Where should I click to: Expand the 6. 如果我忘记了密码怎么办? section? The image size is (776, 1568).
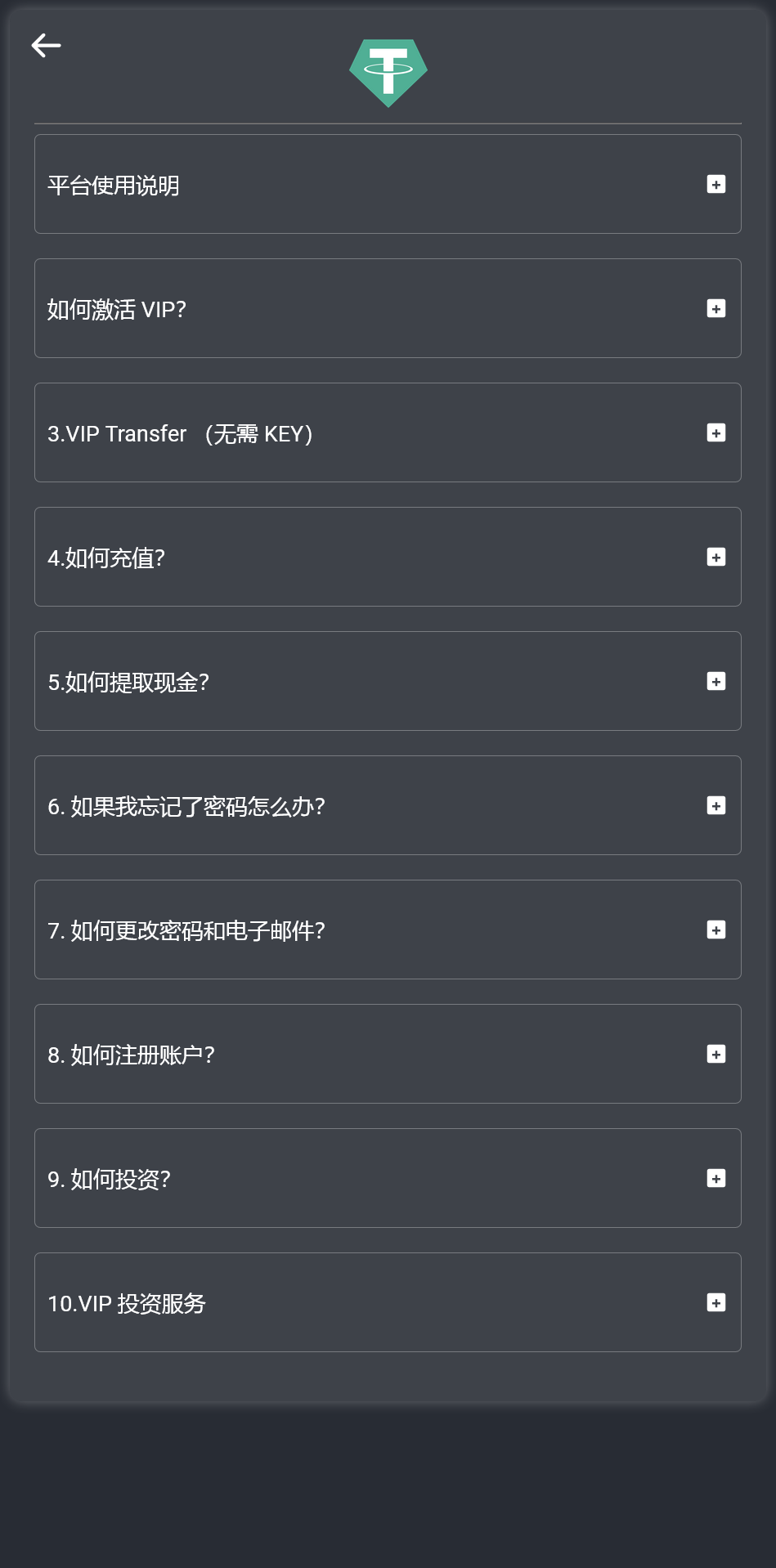(715, 805)
